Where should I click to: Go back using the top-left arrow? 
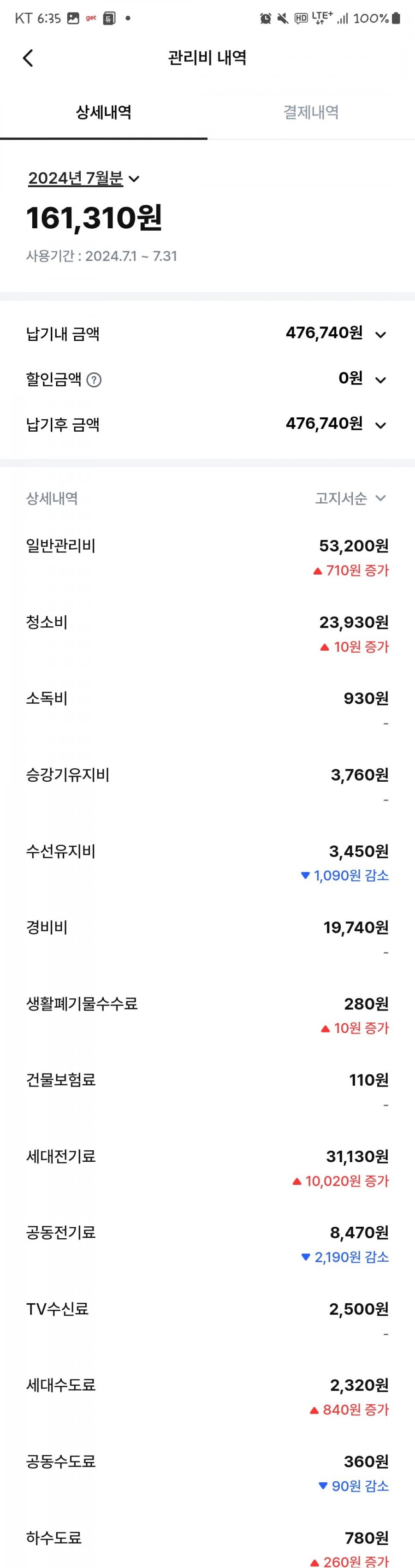pyautogui.click(x=28, y=59)
